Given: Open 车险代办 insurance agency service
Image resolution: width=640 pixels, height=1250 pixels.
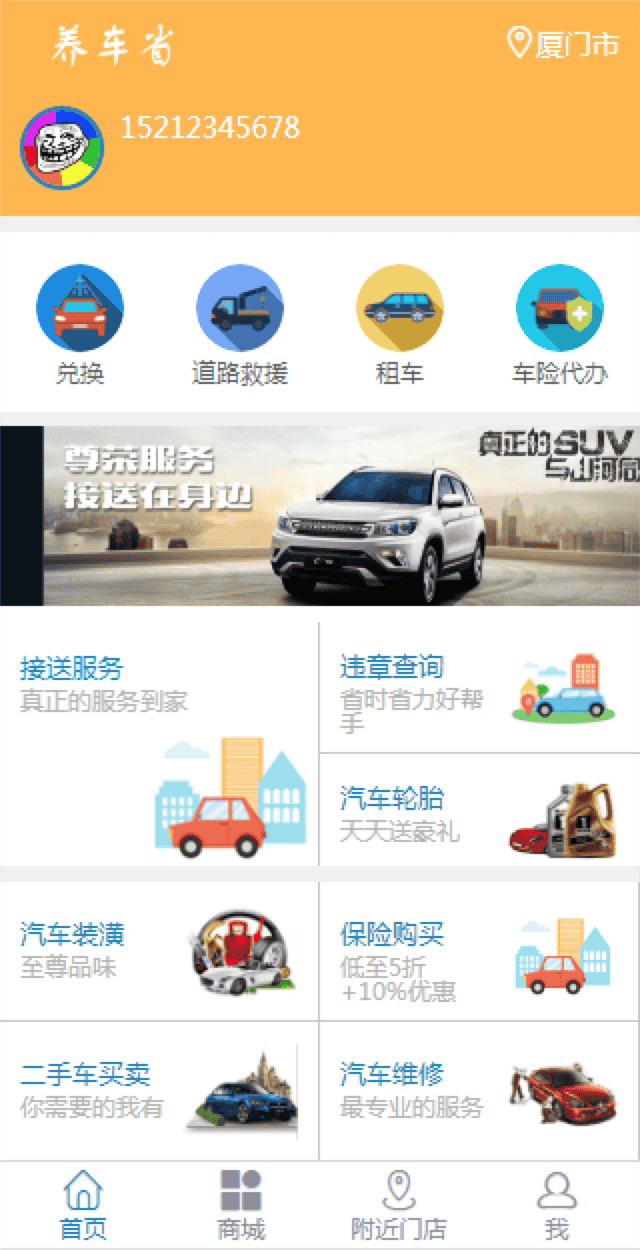Looking at the screenshot, I should tap(560, 325).
